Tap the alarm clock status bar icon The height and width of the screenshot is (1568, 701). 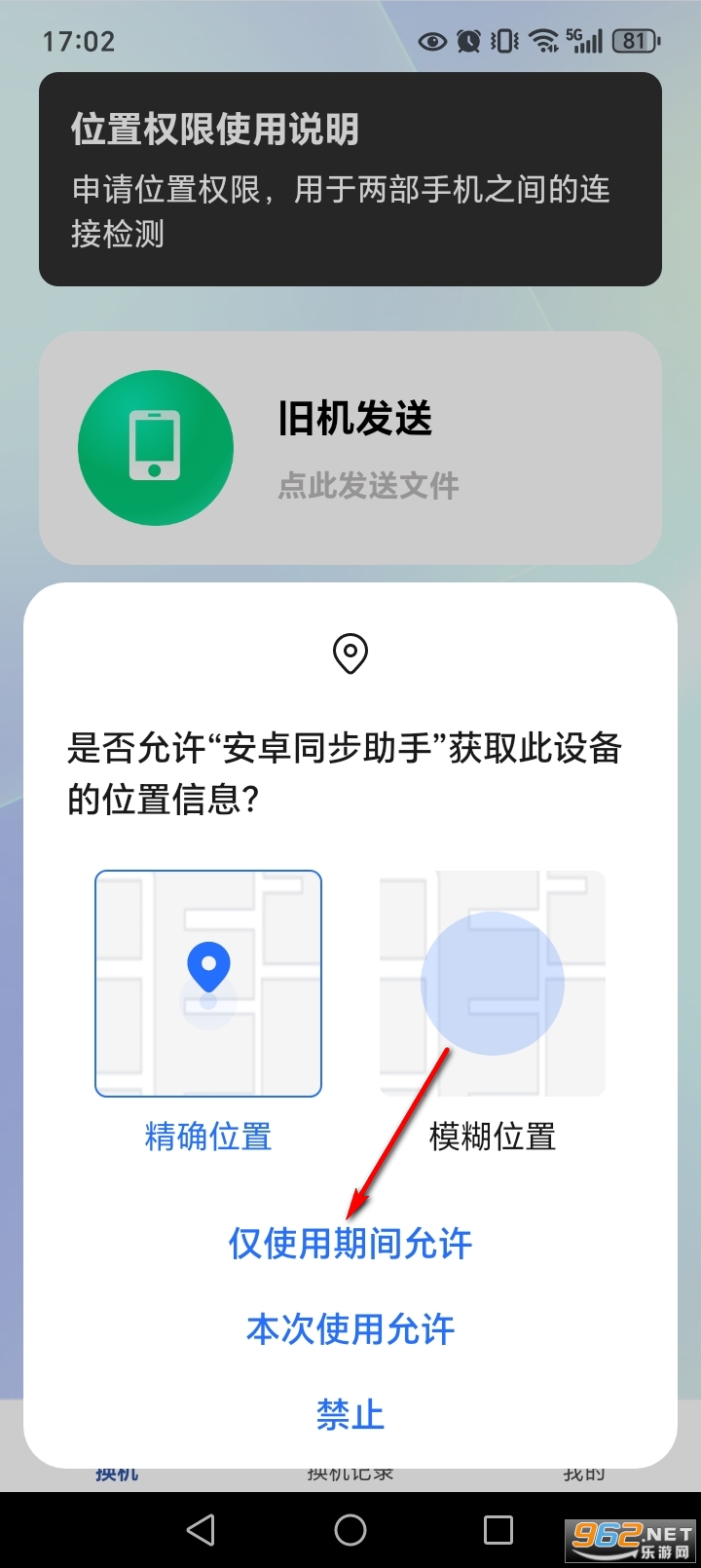[x=467, y=42]
